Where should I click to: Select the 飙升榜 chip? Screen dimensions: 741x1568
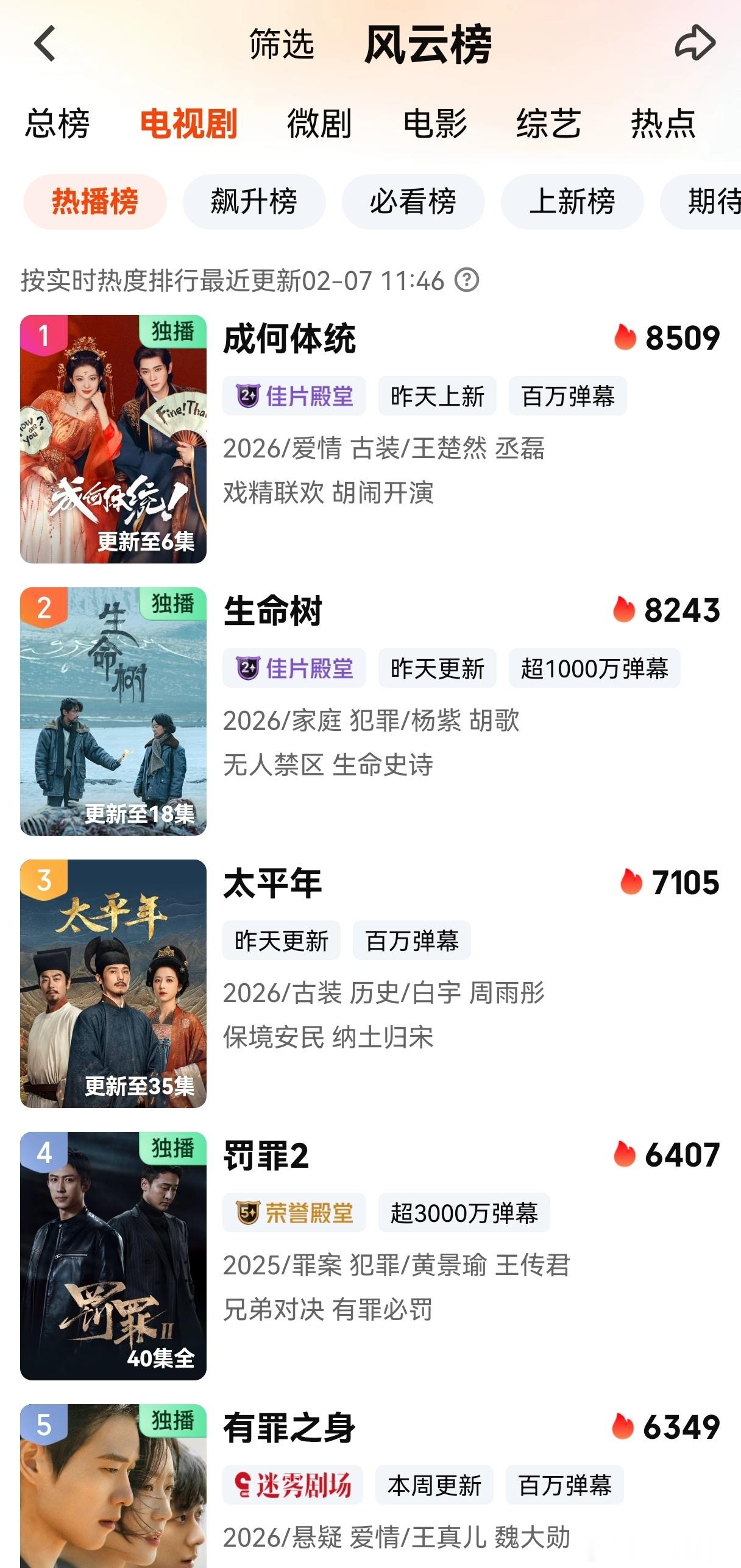coord(254,202)
